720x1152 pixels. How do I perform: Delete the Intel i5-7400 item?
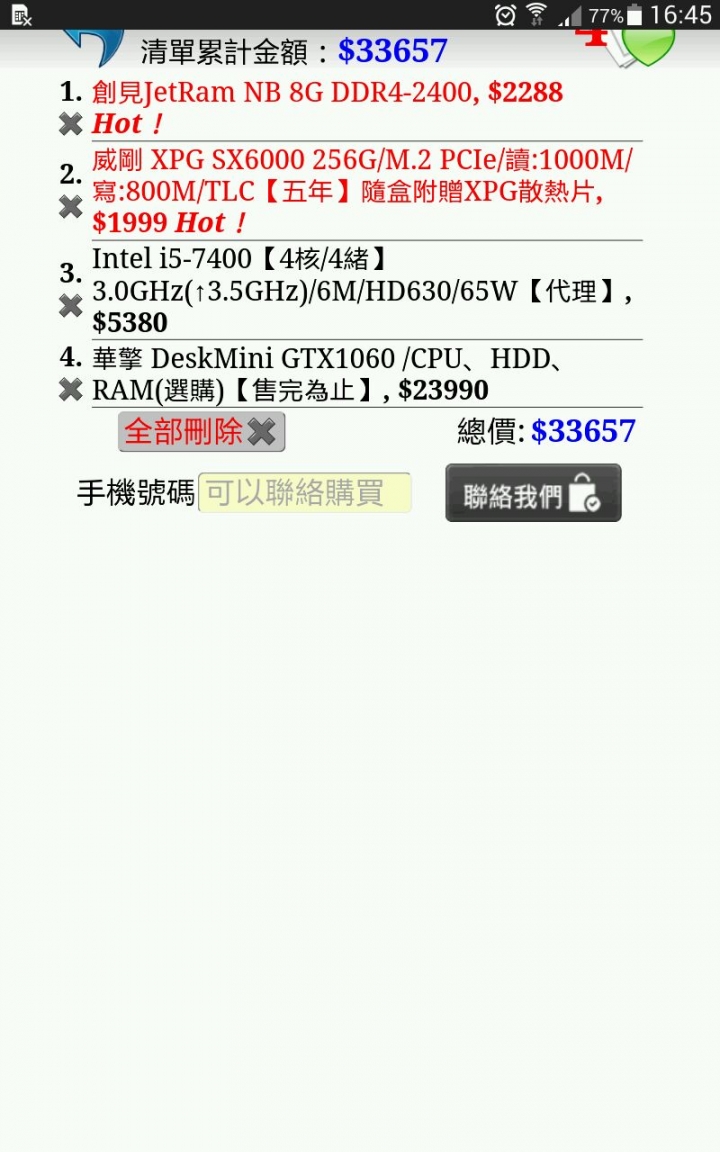coord(70,306)
